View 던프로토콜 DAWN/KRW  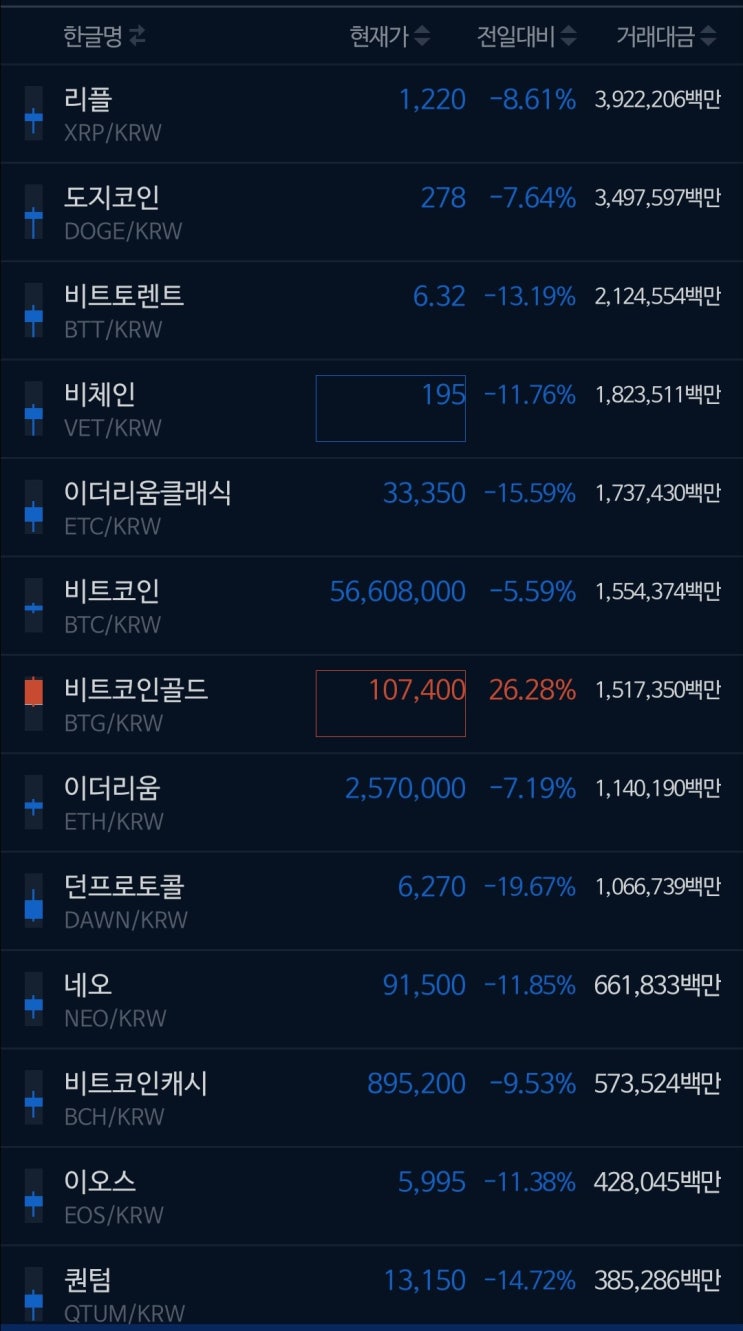371,901
